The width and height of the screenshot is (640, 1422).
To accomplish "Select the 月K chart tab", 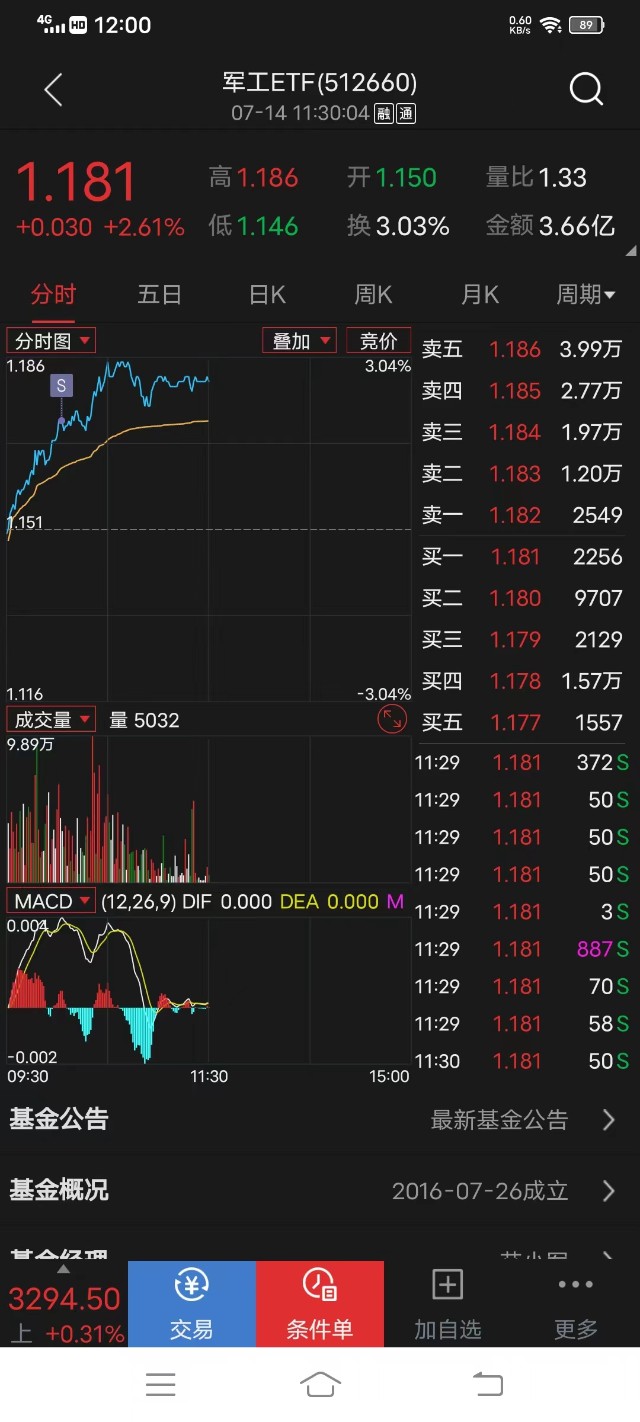I will pyautogui.click(x=480, y=295).
